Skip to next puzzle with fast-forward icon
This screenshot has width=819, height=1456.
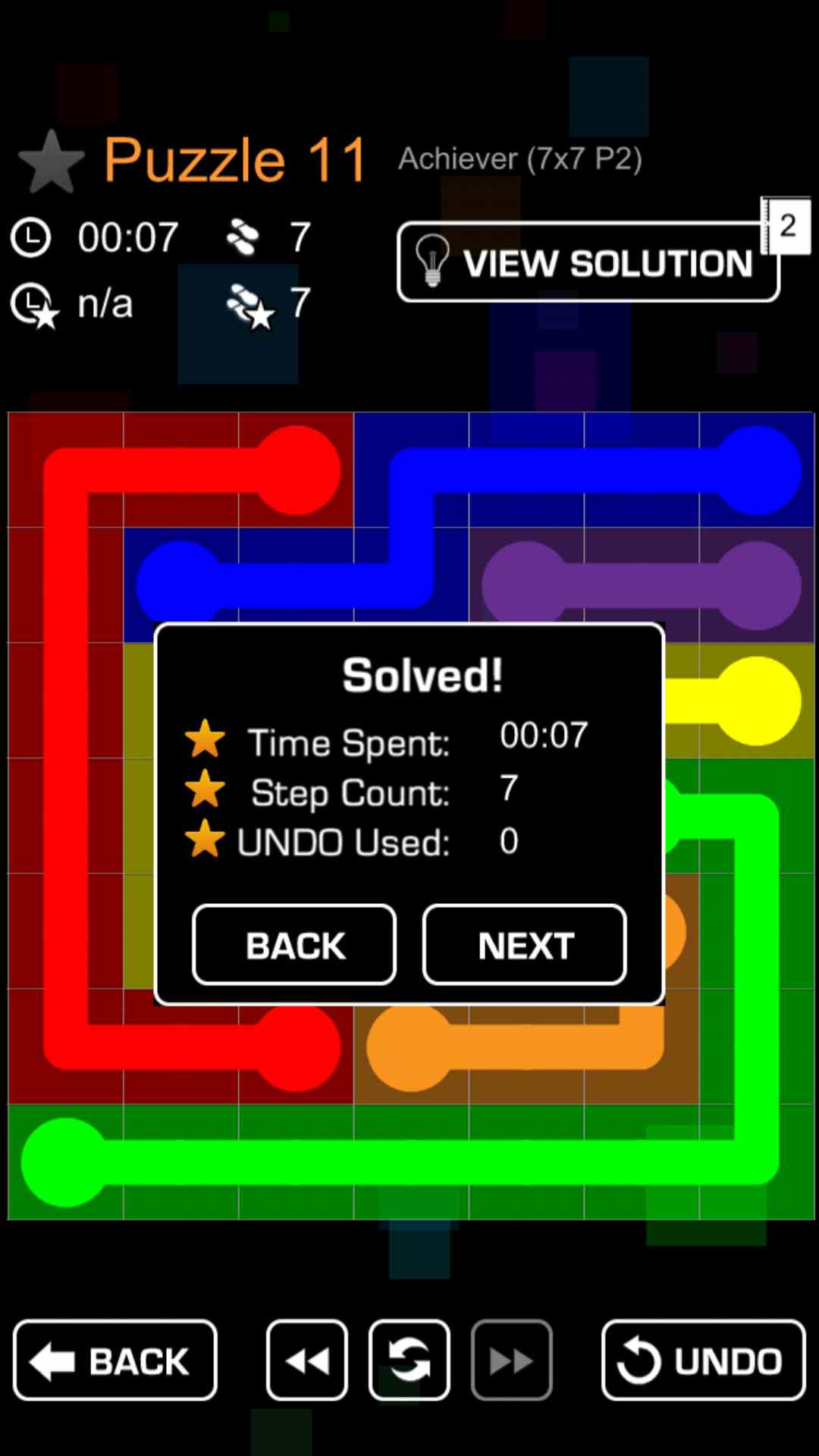point(511,1360)
